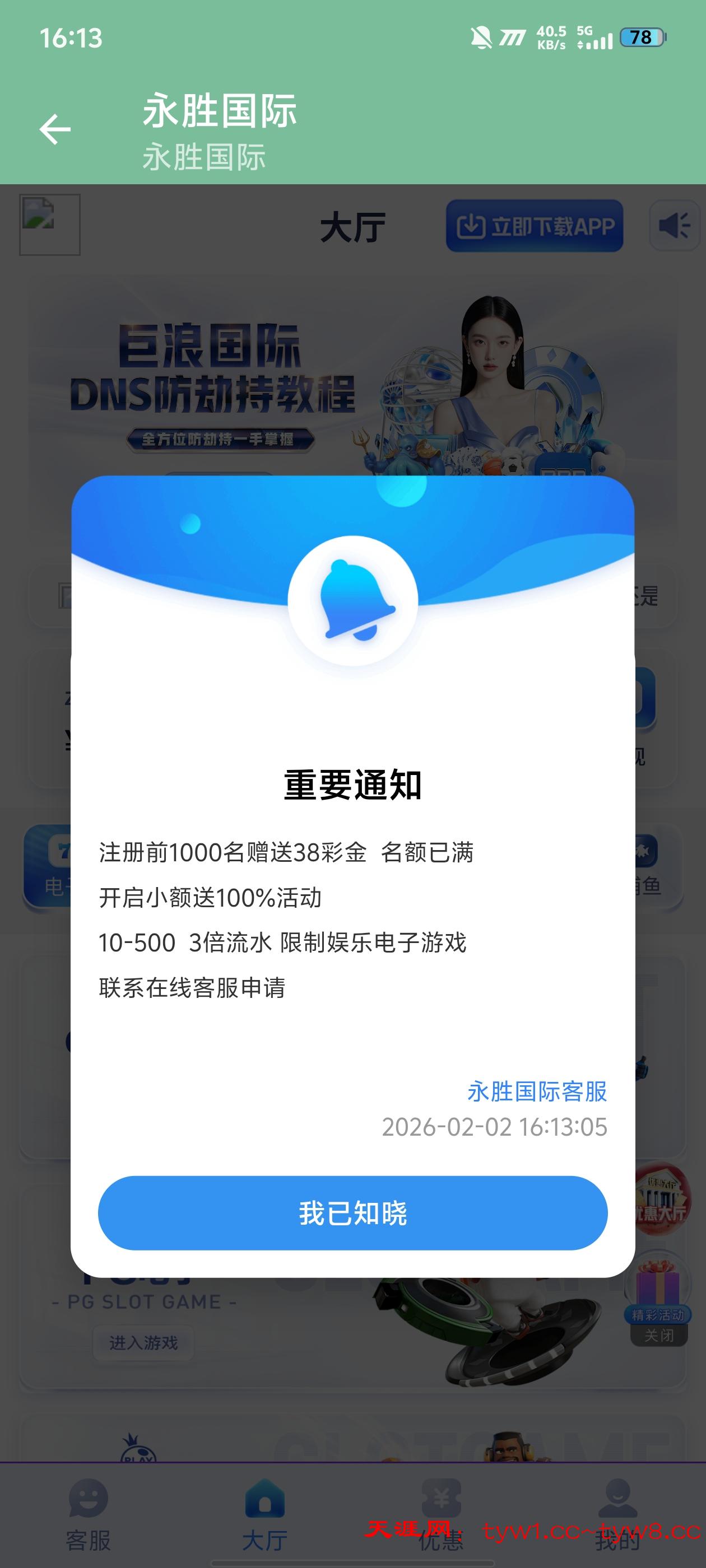706x1568 pixels.
Task: Open the 优惠 promotions icon in bottom bar
Action: [441, 1496]
